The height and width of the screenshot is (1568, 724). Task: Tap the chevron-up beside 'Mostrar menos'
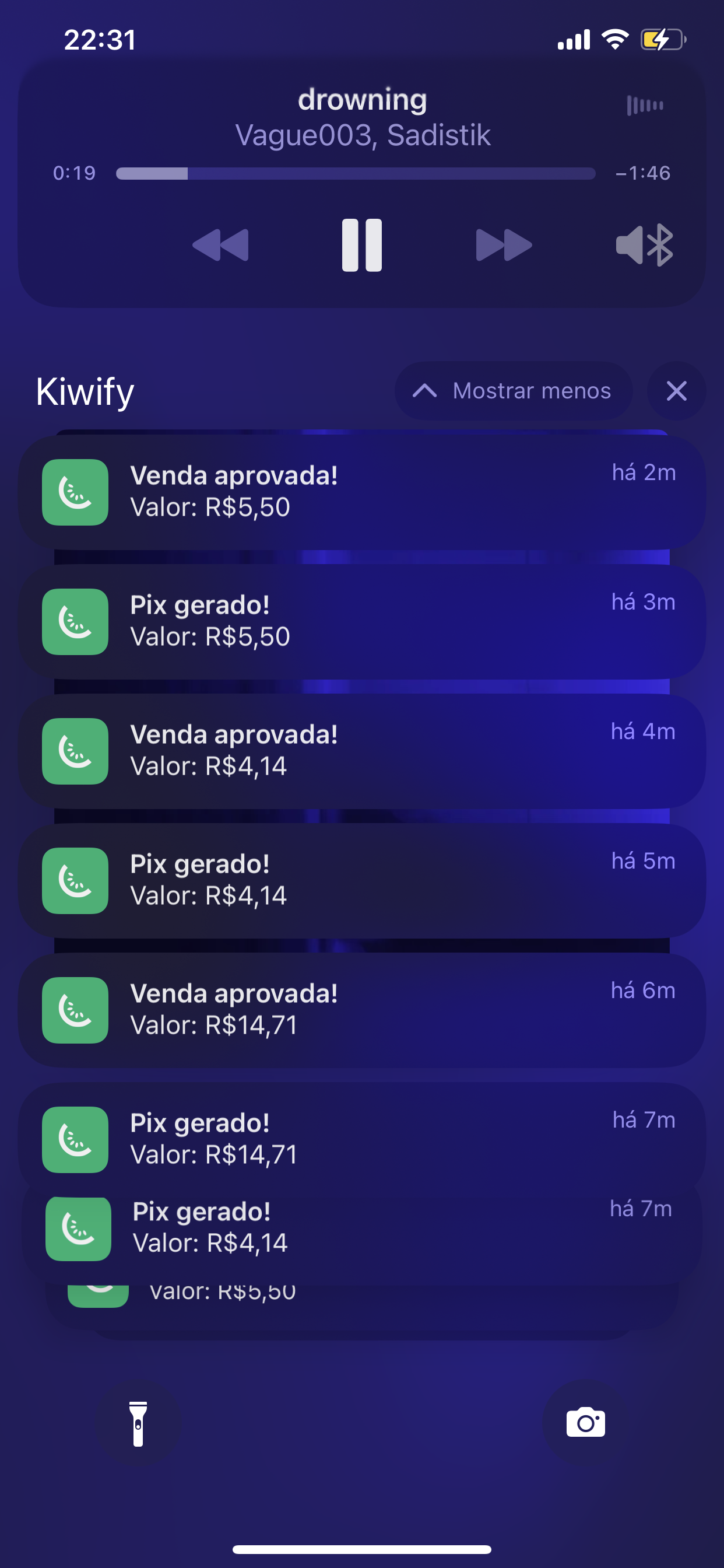pos(425,391)
